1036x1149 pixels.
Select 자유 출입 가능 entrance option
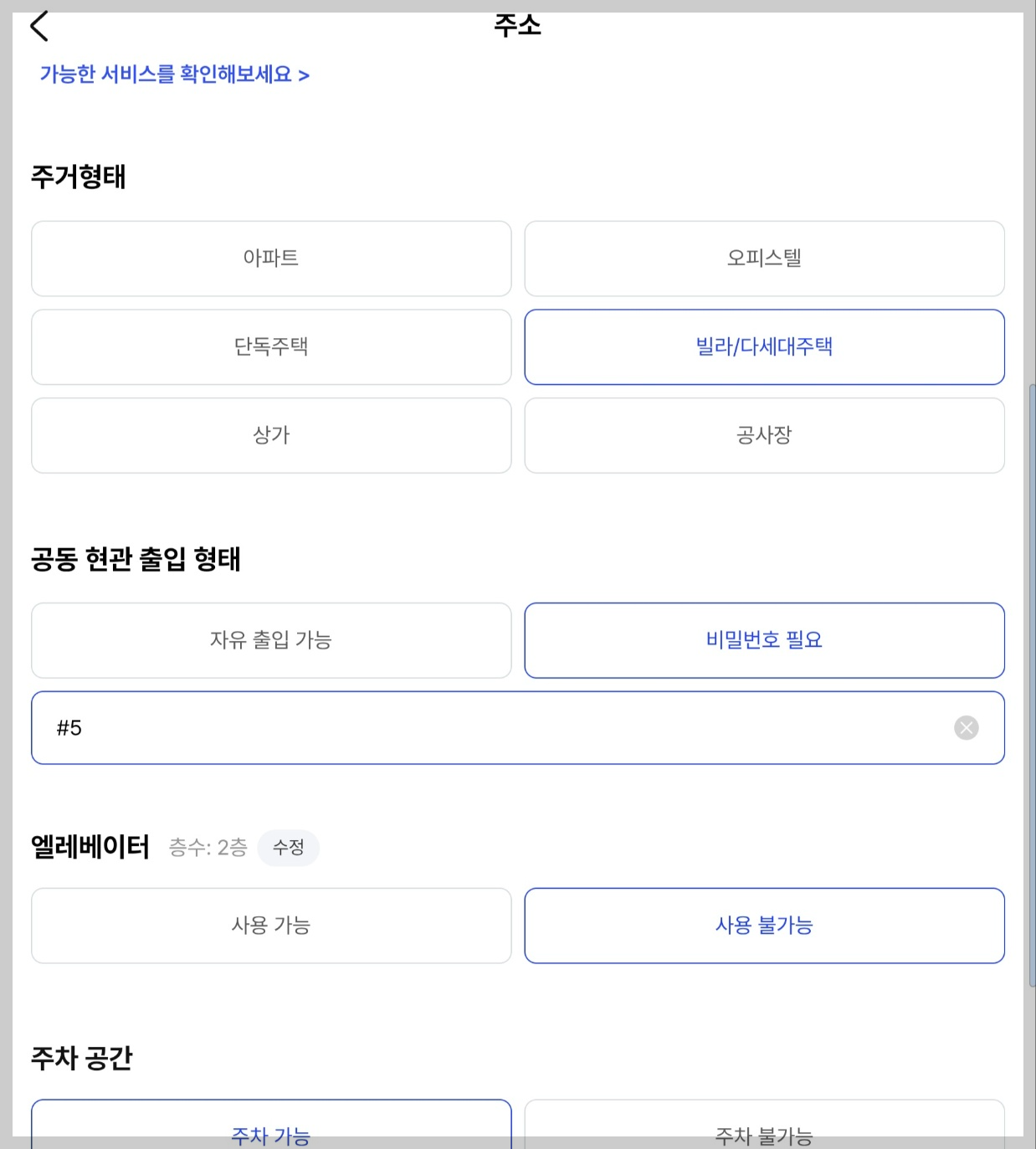pos(270,639)
